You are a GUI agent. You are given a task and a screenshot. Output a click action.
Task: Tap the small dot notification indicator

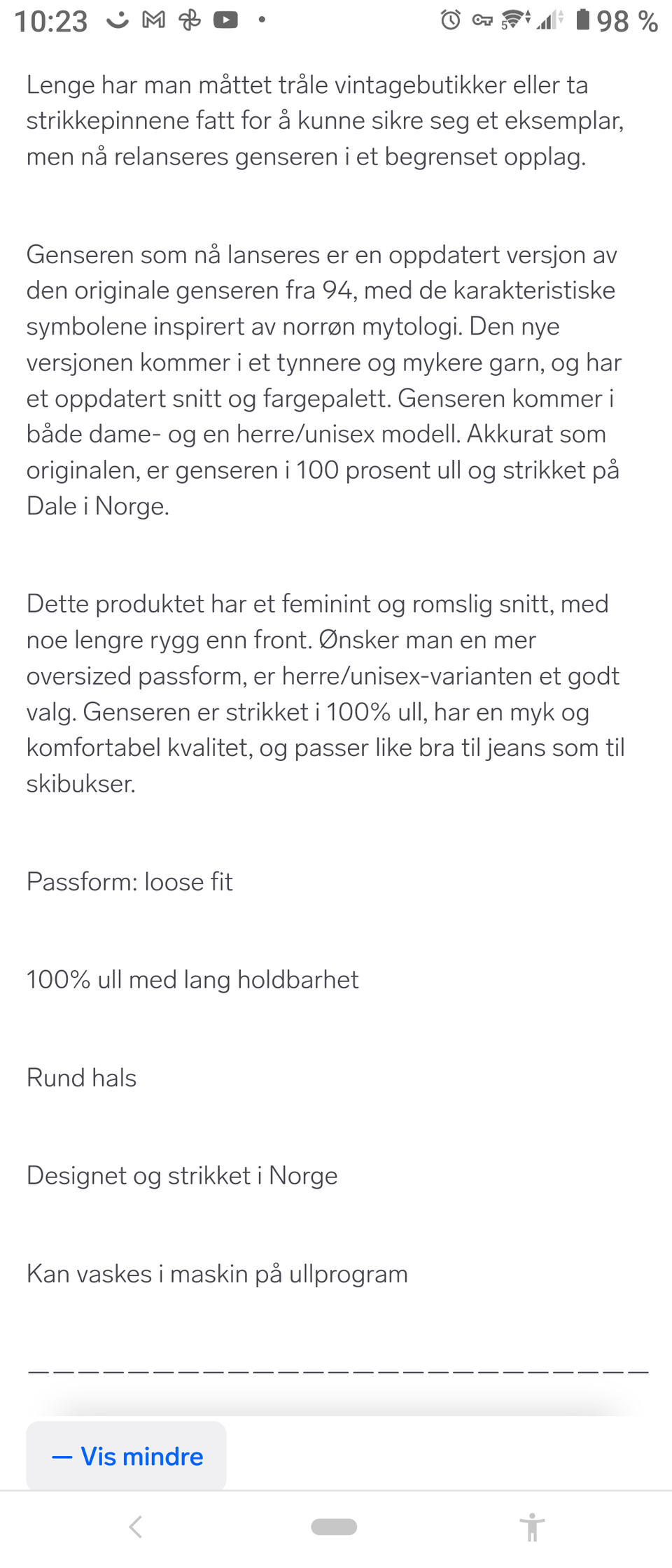pos(261,21)
